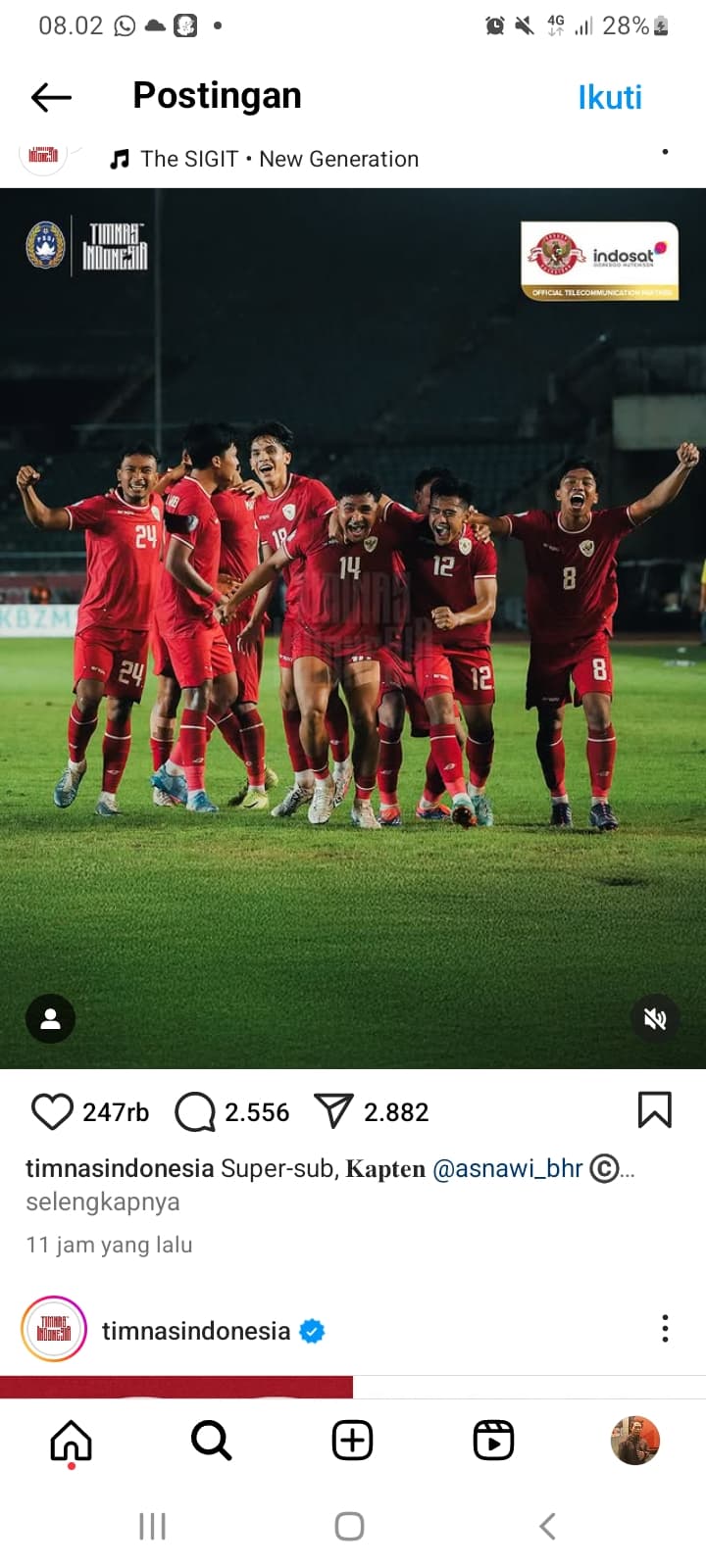
Task: Open the Search tab in bottom navigation
Action: coord(212,1440)
